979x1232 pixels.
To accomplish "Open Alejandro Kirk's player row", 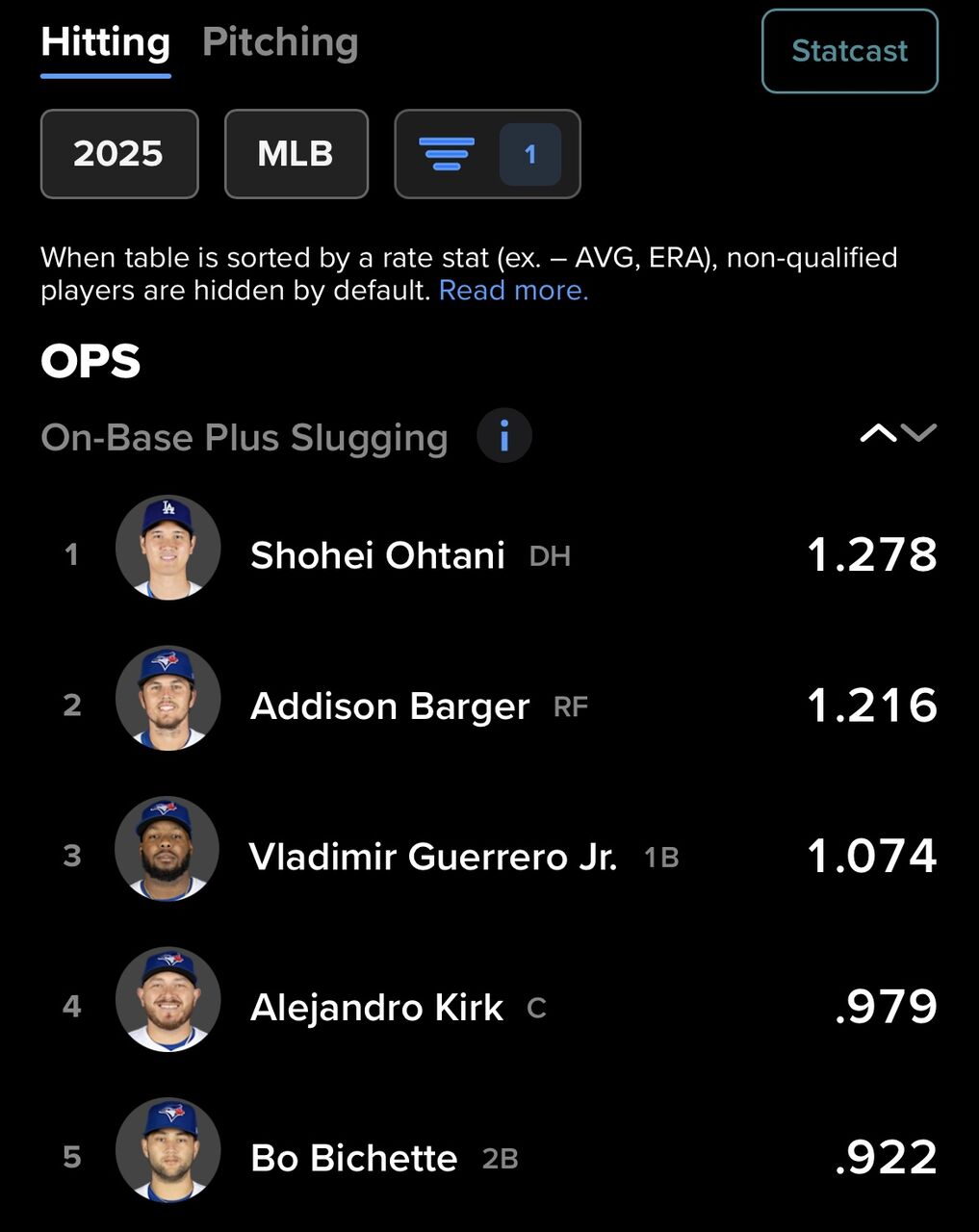I will tap(376, 1008).
